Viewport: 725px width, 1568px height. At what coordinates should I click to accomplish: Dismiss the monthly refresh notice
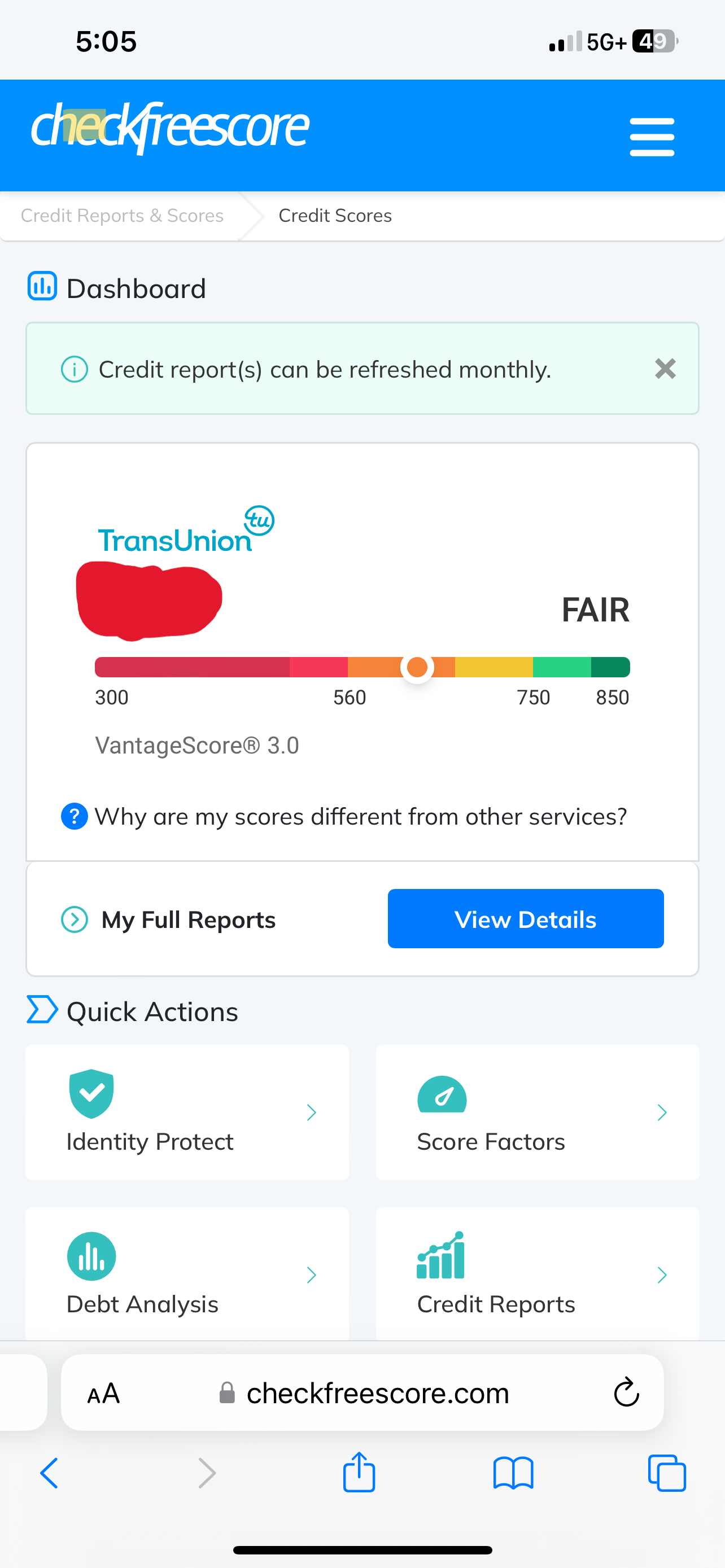point(665,368)
